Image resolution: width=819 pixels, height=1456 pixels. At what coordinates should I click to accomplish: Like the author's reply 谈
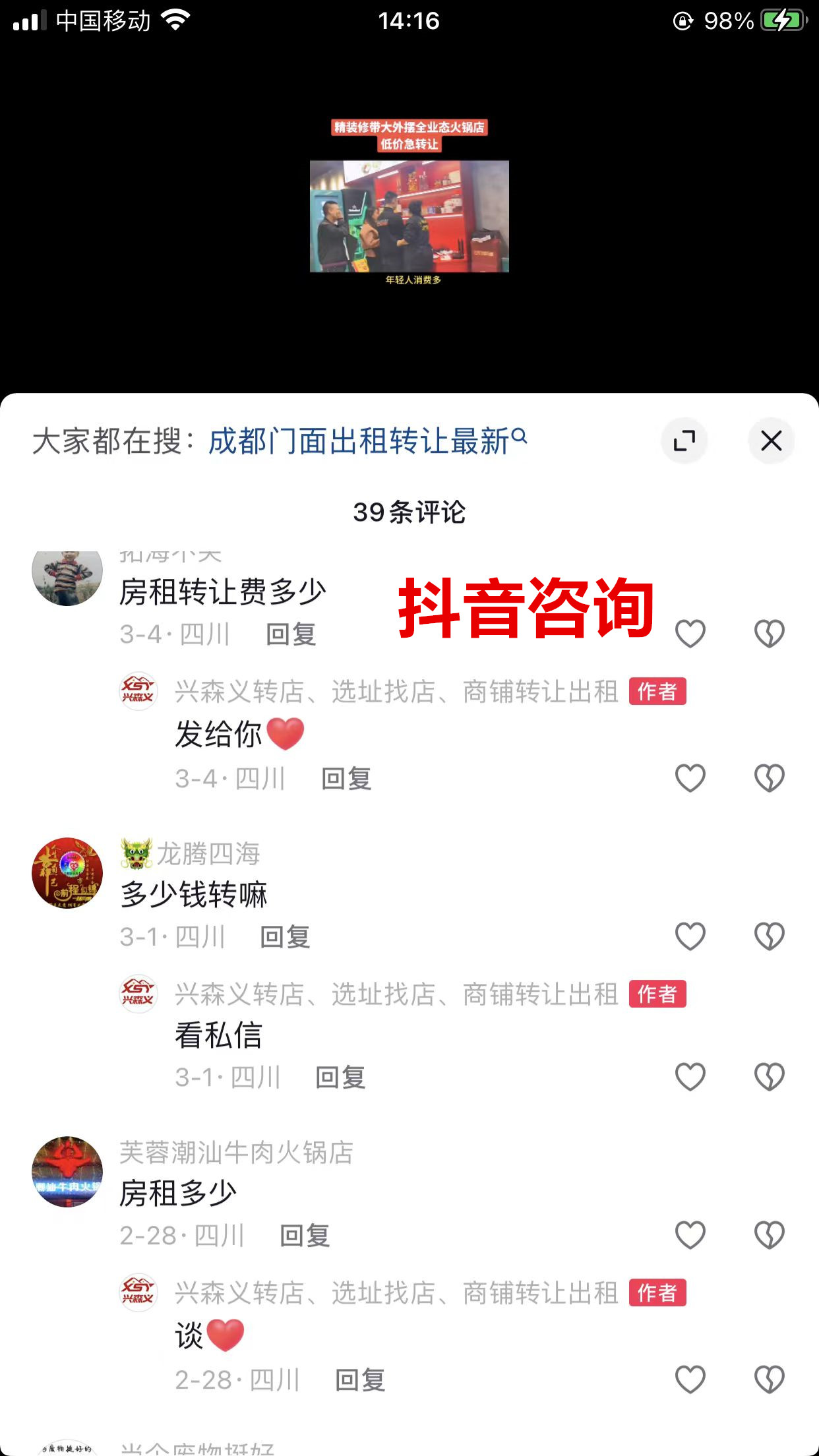(690, 1380)
